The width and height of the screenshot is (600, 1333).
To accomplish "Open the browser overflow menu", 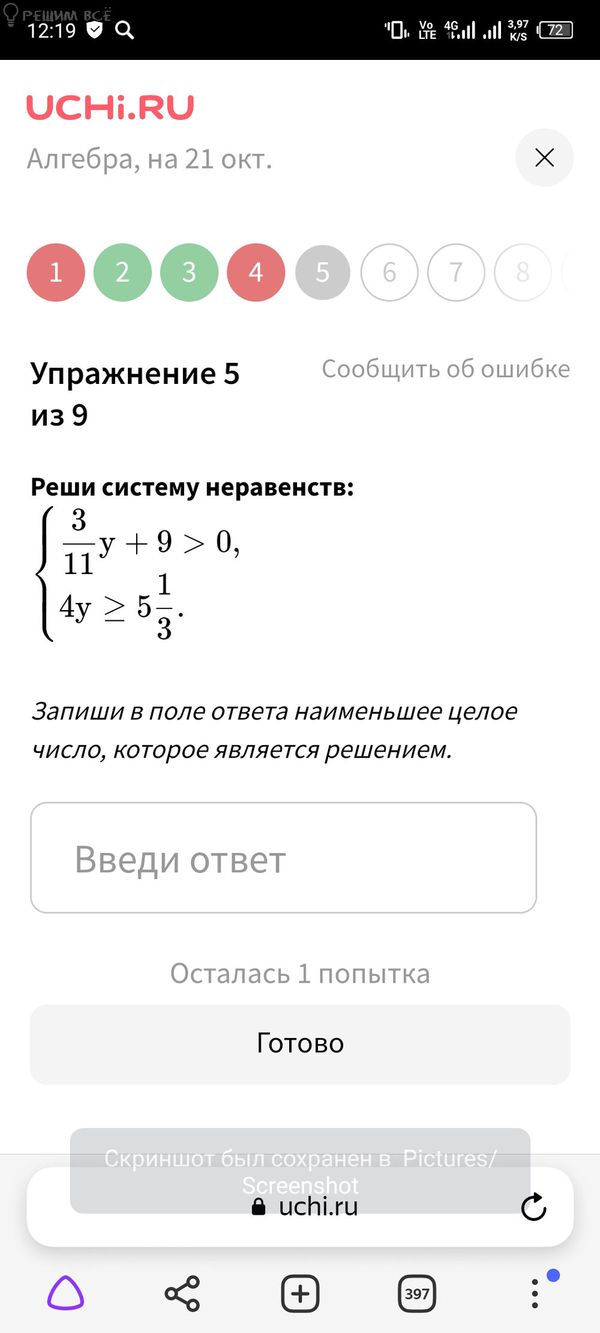I will pyautogui.click(x=535, y=1294).
